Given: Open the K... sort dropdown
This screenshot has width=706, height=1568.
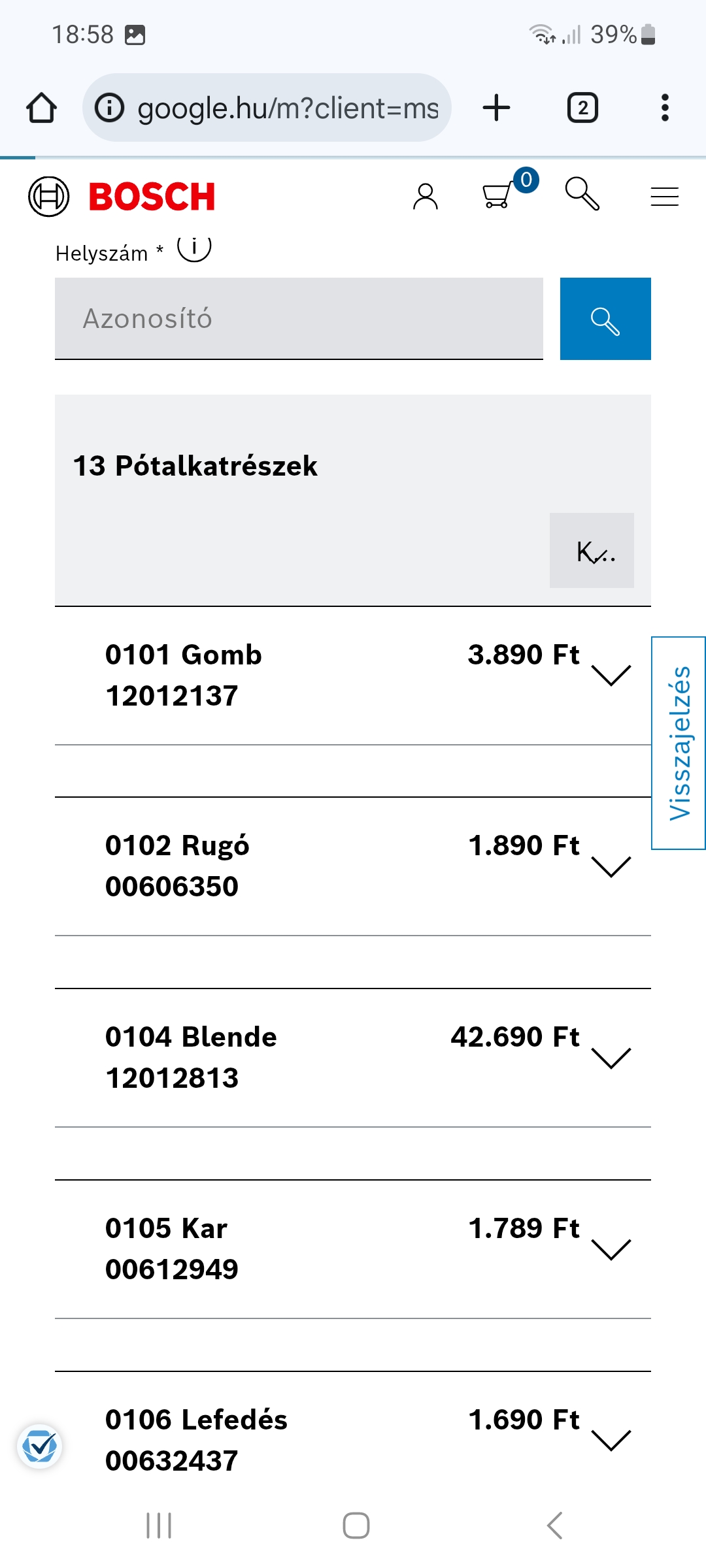Looking at the screenshot, I should click(x=592, y=550).
